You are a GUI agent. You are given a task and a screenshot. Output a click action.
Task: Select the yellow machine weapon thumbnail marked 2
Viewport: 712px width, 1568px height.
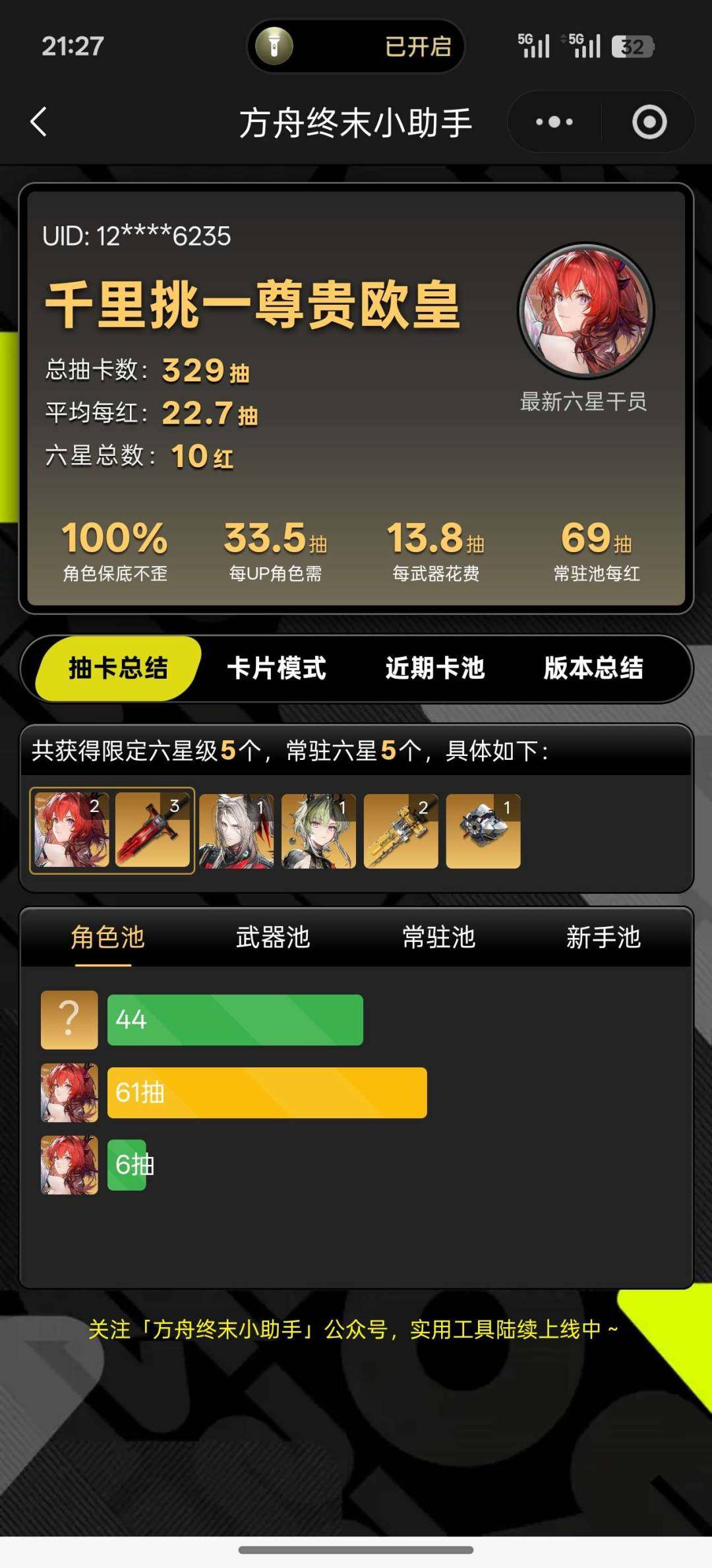click(x=400, y=829)
